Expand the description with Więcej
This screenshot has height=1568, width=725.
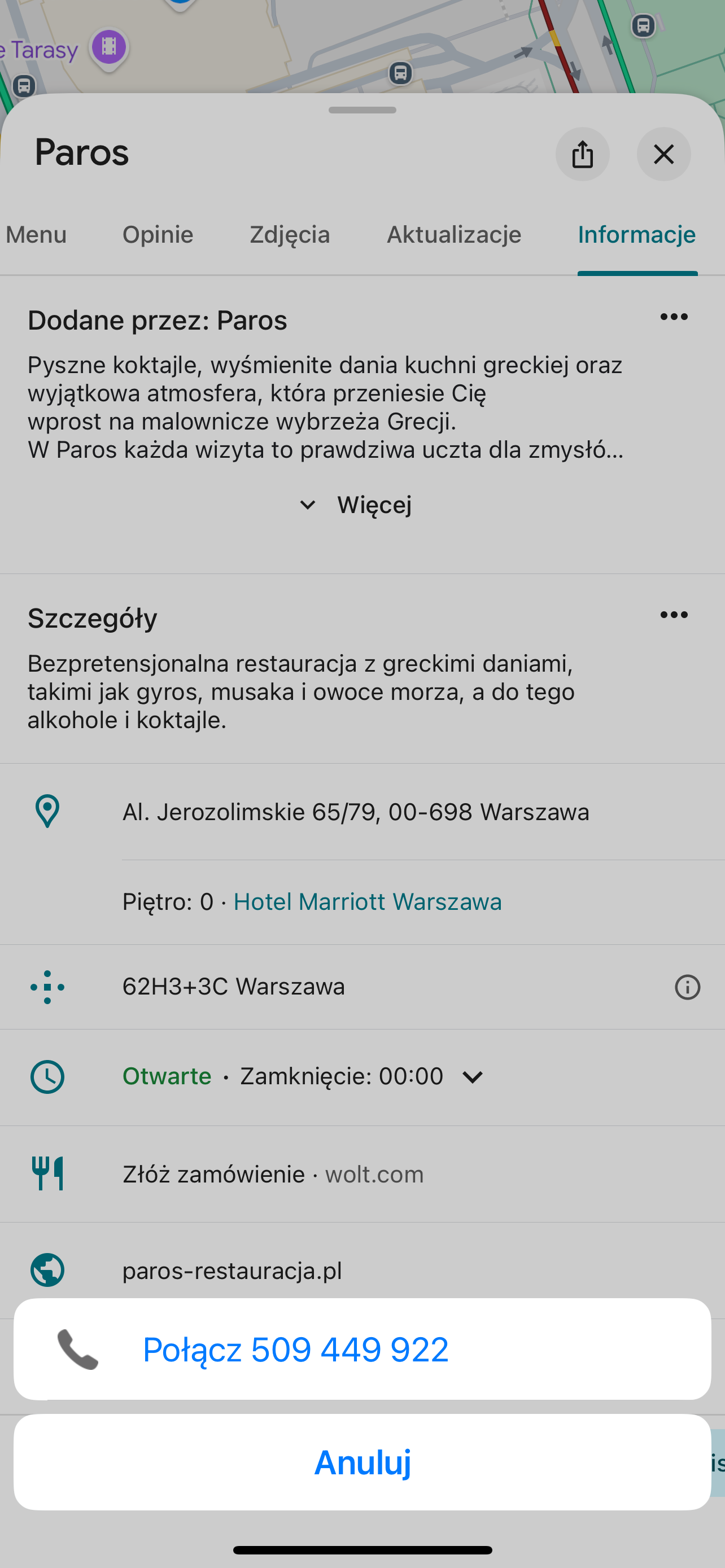coord(357,505)
